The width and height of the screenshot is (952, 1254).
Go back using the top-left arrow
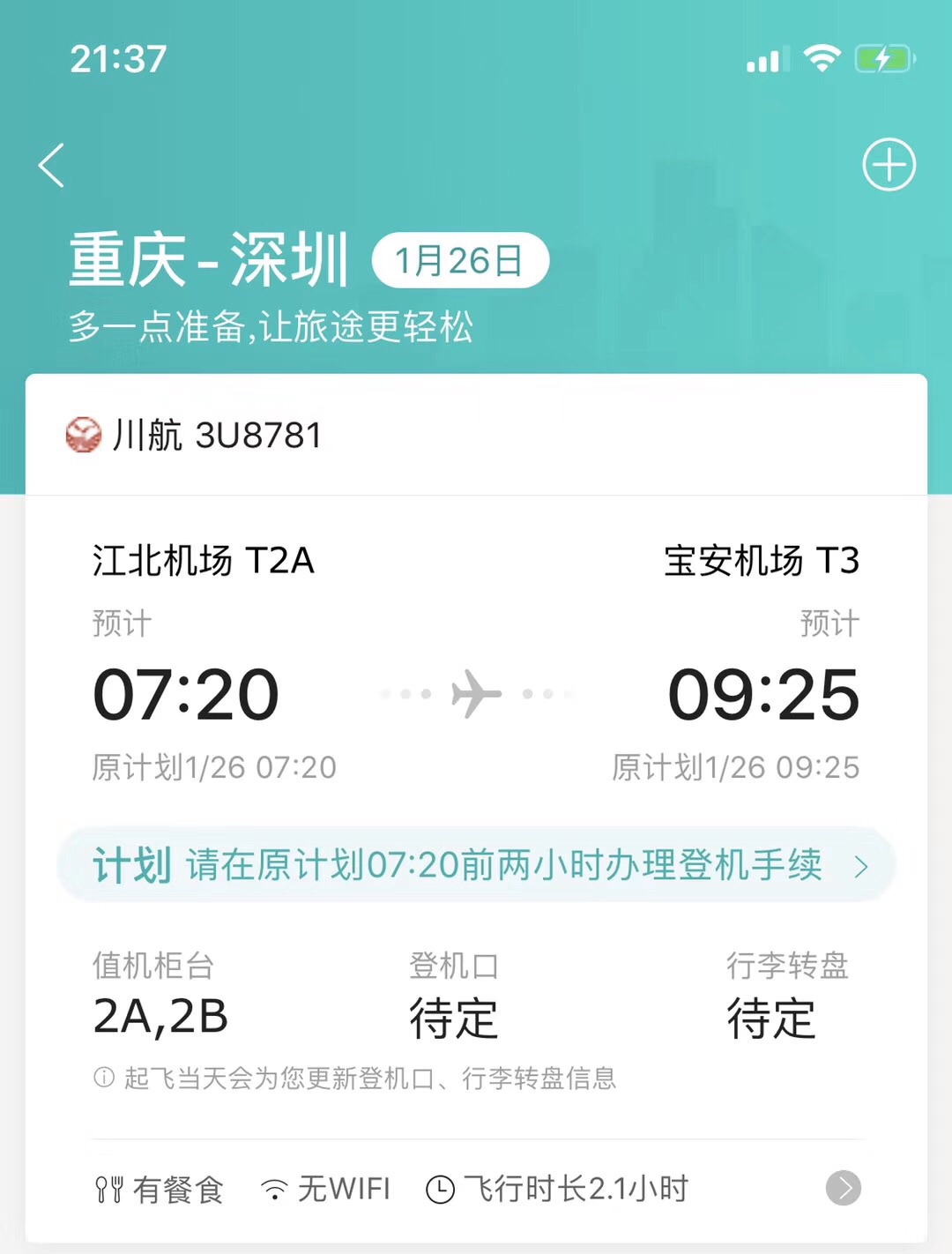pyautogui.click(x=52, y=166)
